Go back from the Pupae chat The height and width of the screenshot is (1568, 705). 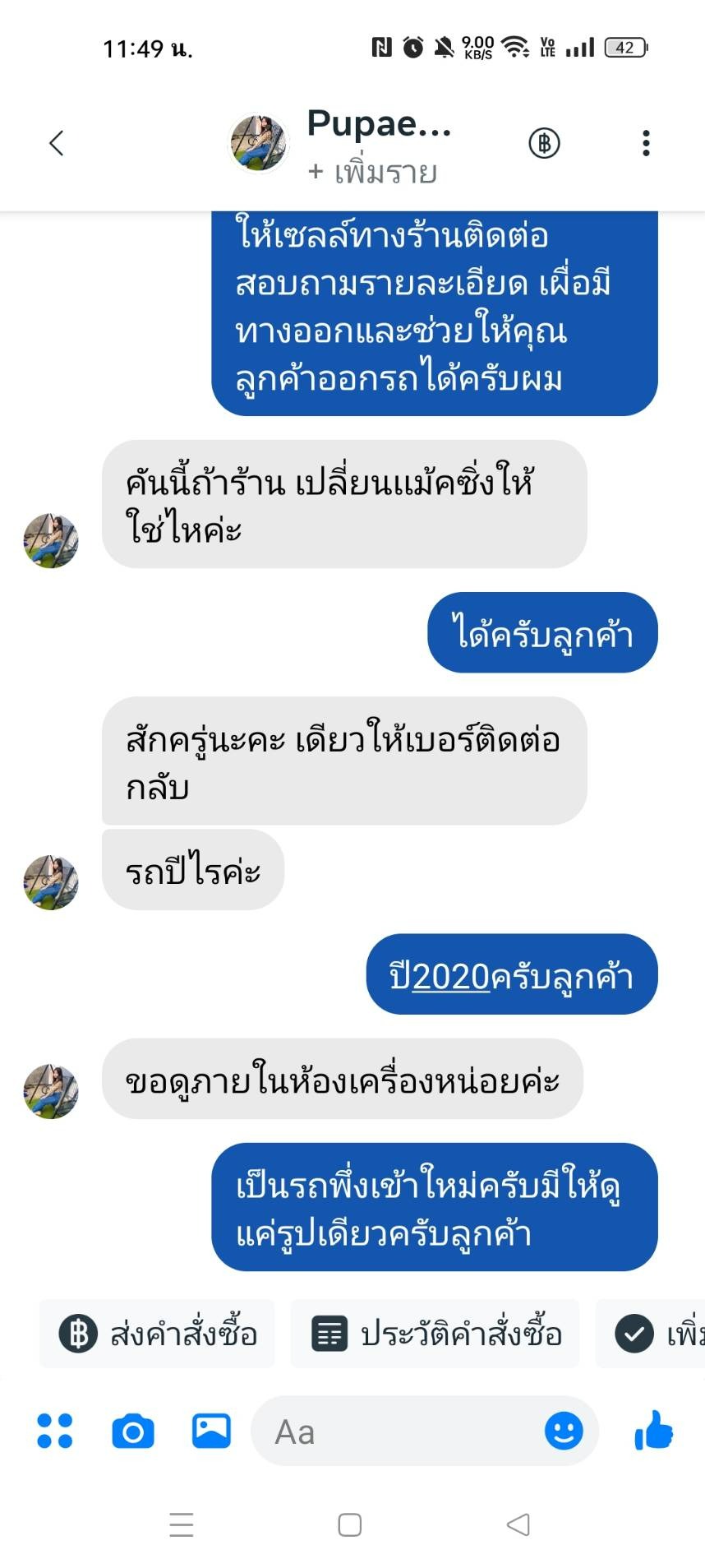56,143
